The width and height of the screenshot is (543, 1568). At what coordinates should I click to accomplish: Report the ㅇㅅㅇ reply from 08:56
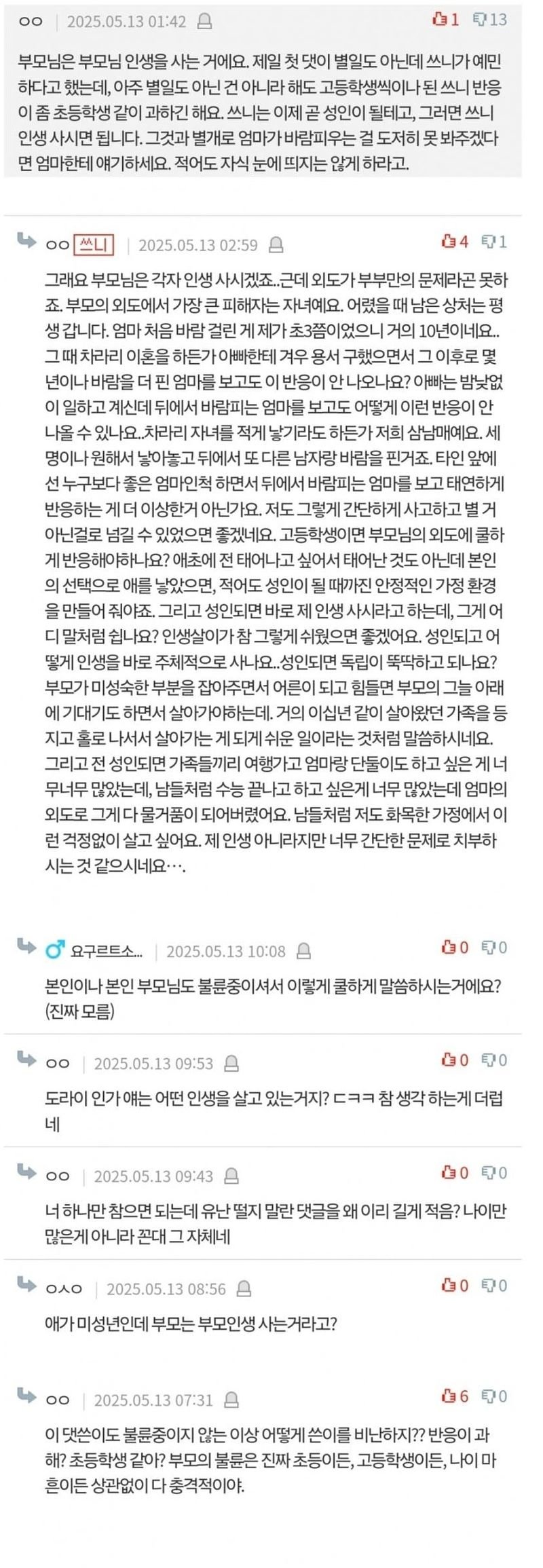tap(244, 1288)
